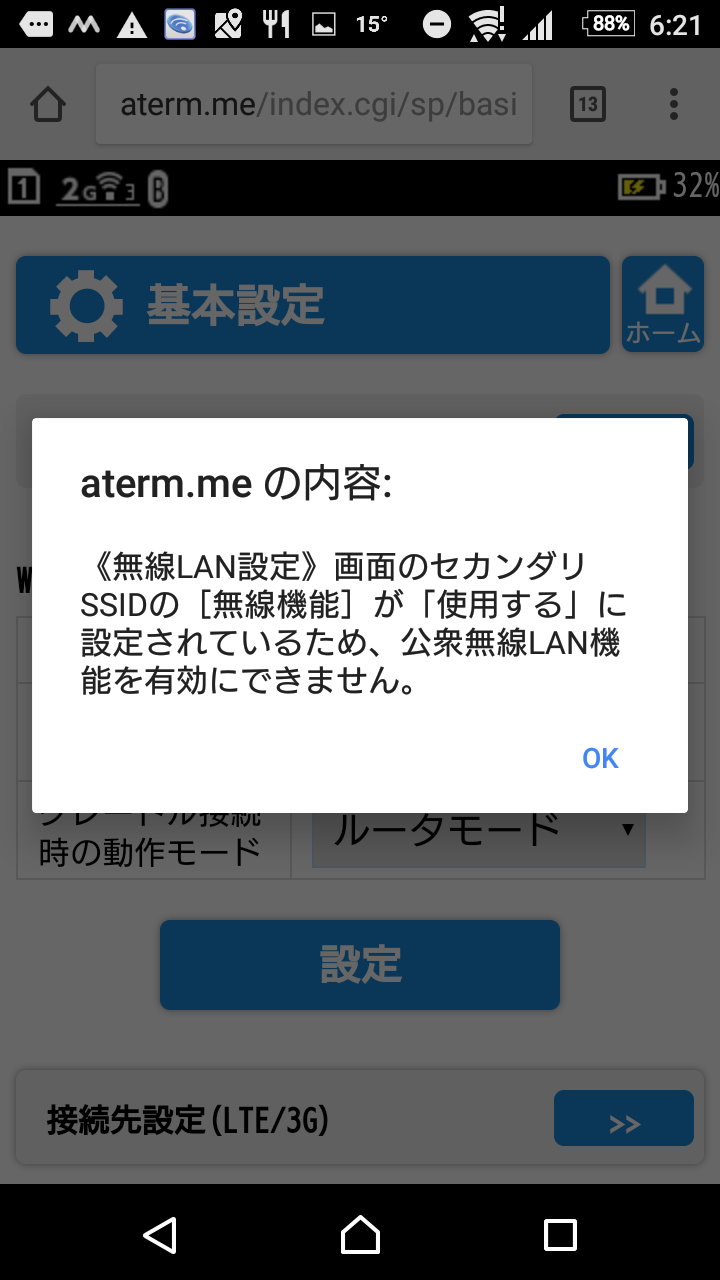The height and width of the screenshot is (1280, 720).
Task: Dismiss the alert by tapping OK
Action: tap(600, 758)
